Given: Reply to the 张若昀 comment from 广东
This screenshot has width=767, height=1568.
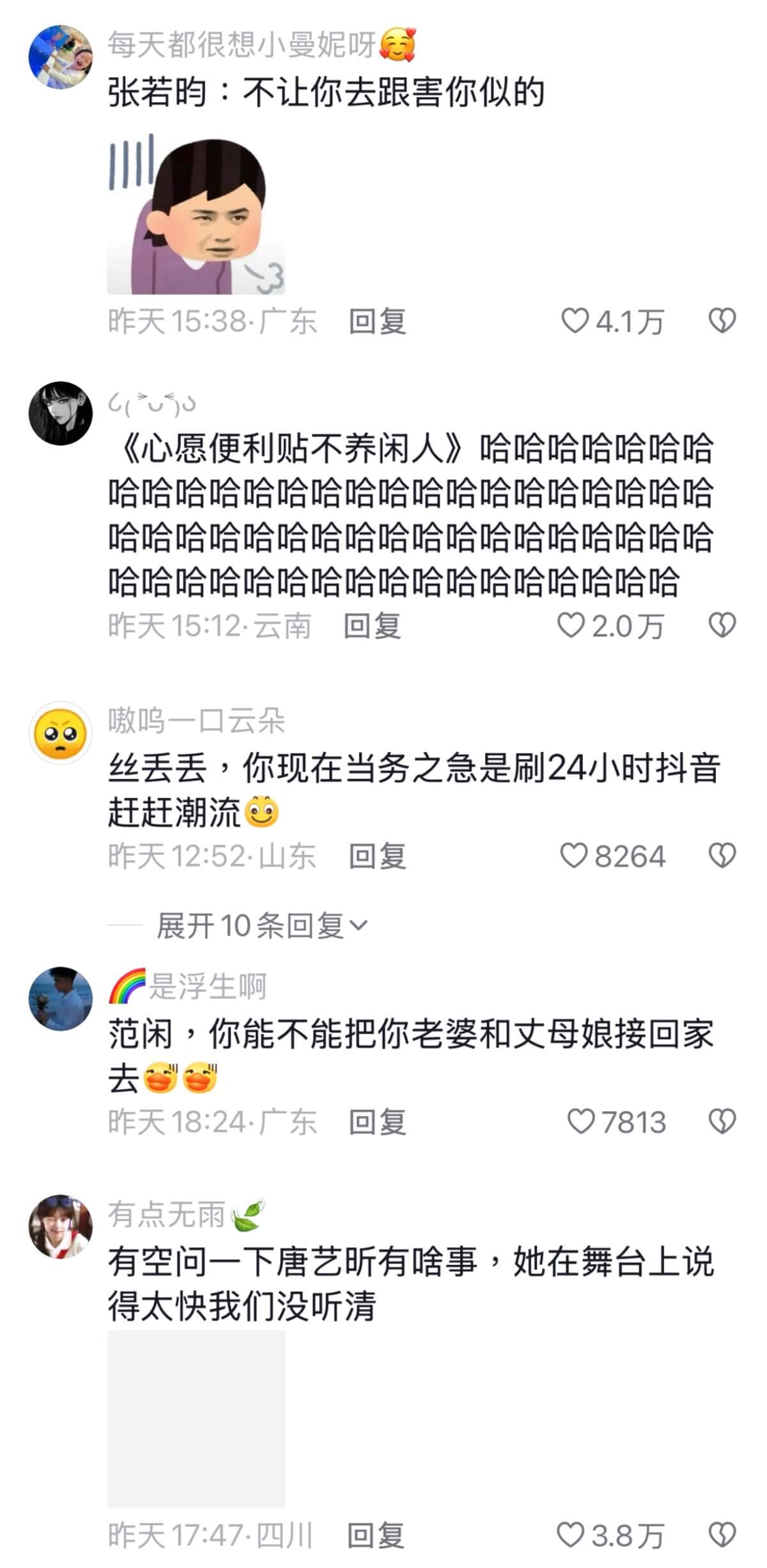Looking at the screenshot, I should [377, 322].
